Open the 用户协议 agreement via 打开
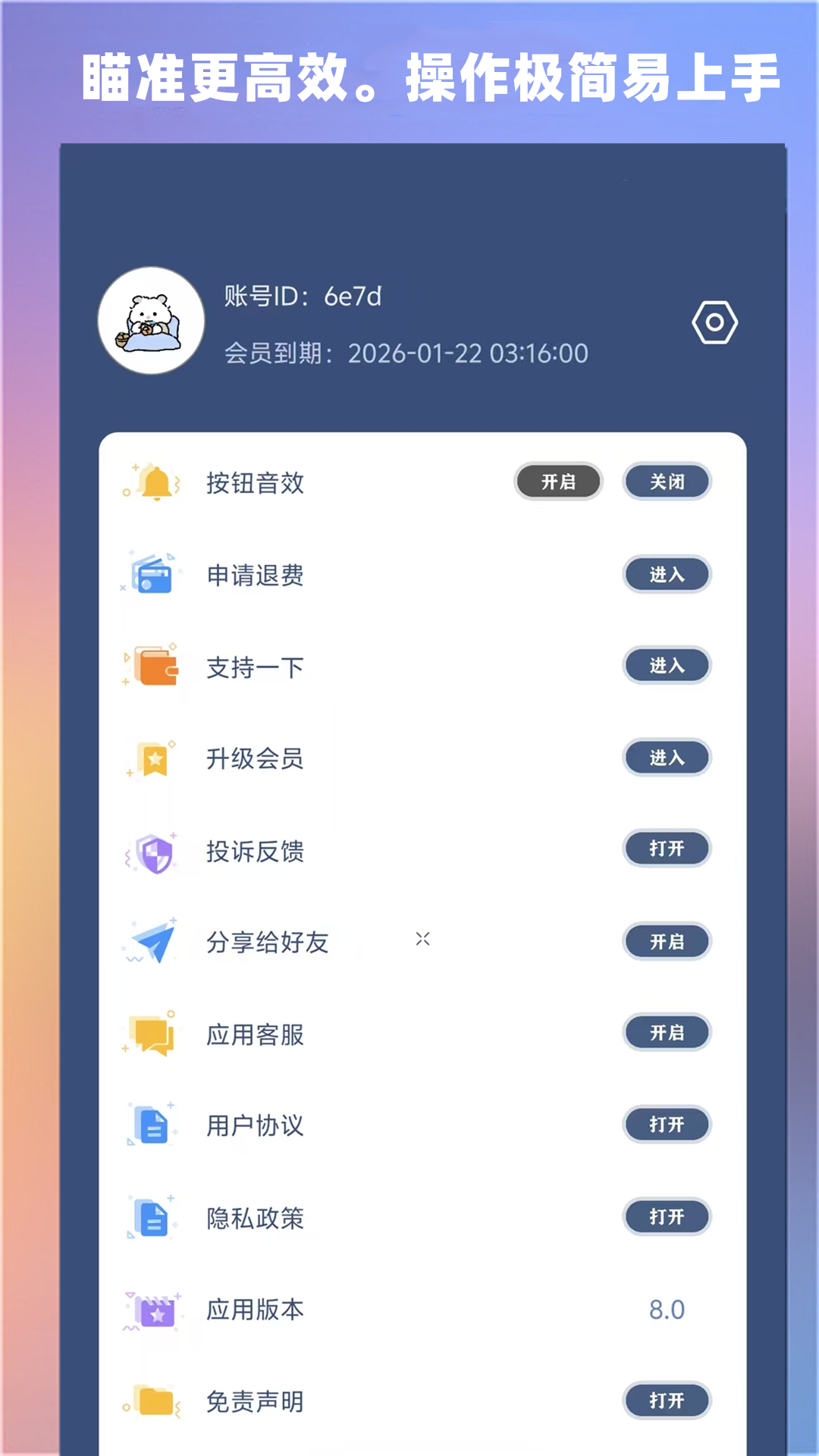The image size is (819, 1456). (x=667, y=1126)
